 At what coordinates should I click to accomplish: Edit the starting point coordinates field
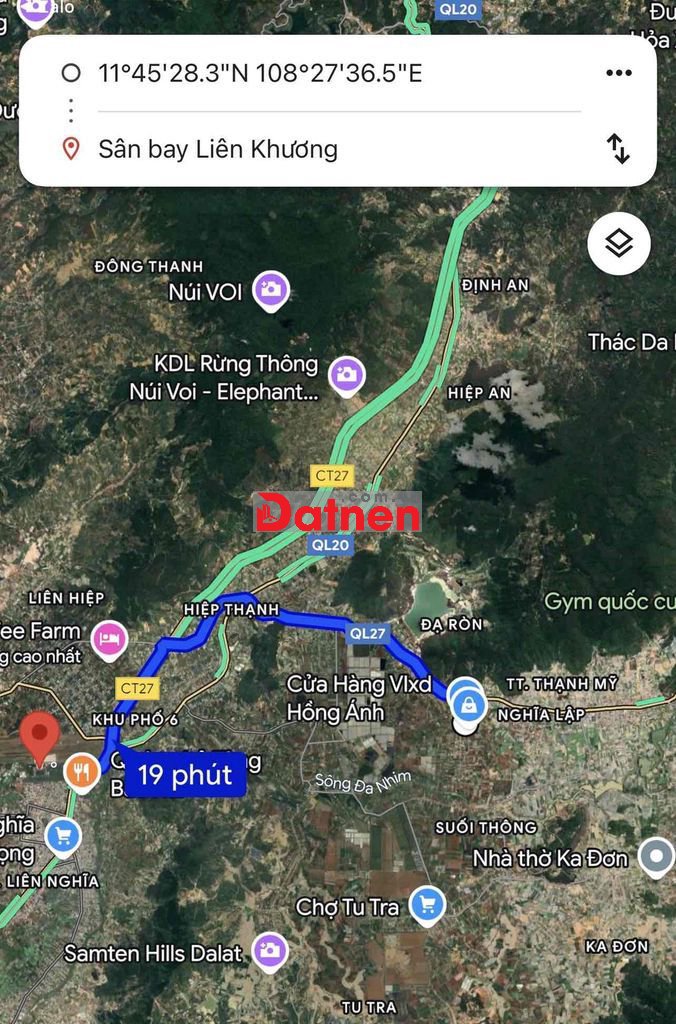260,73
